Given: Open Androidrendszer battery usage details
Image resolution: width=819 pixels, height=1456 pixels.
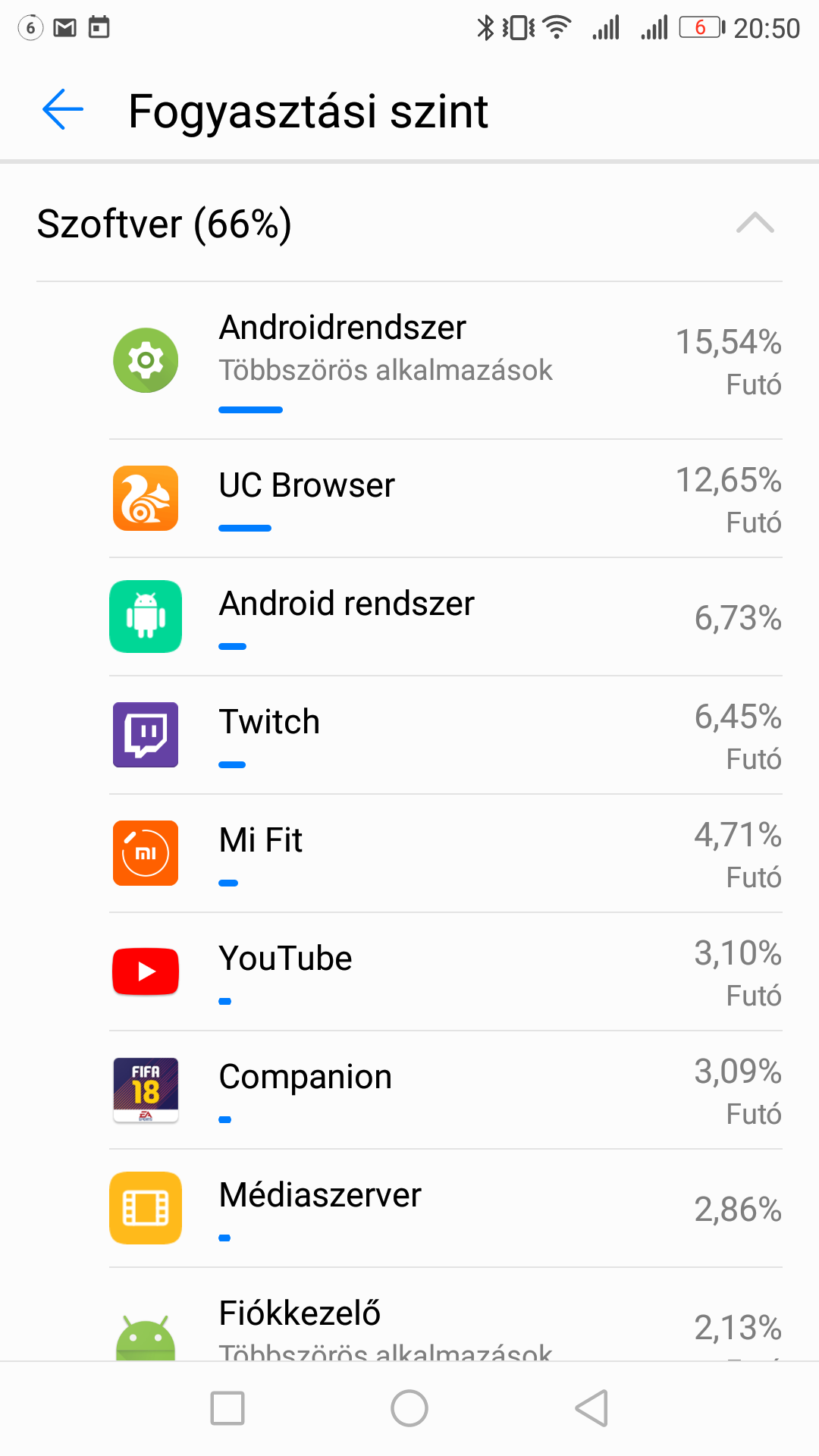Looking at the screenshot, I should tap(409, 361).
